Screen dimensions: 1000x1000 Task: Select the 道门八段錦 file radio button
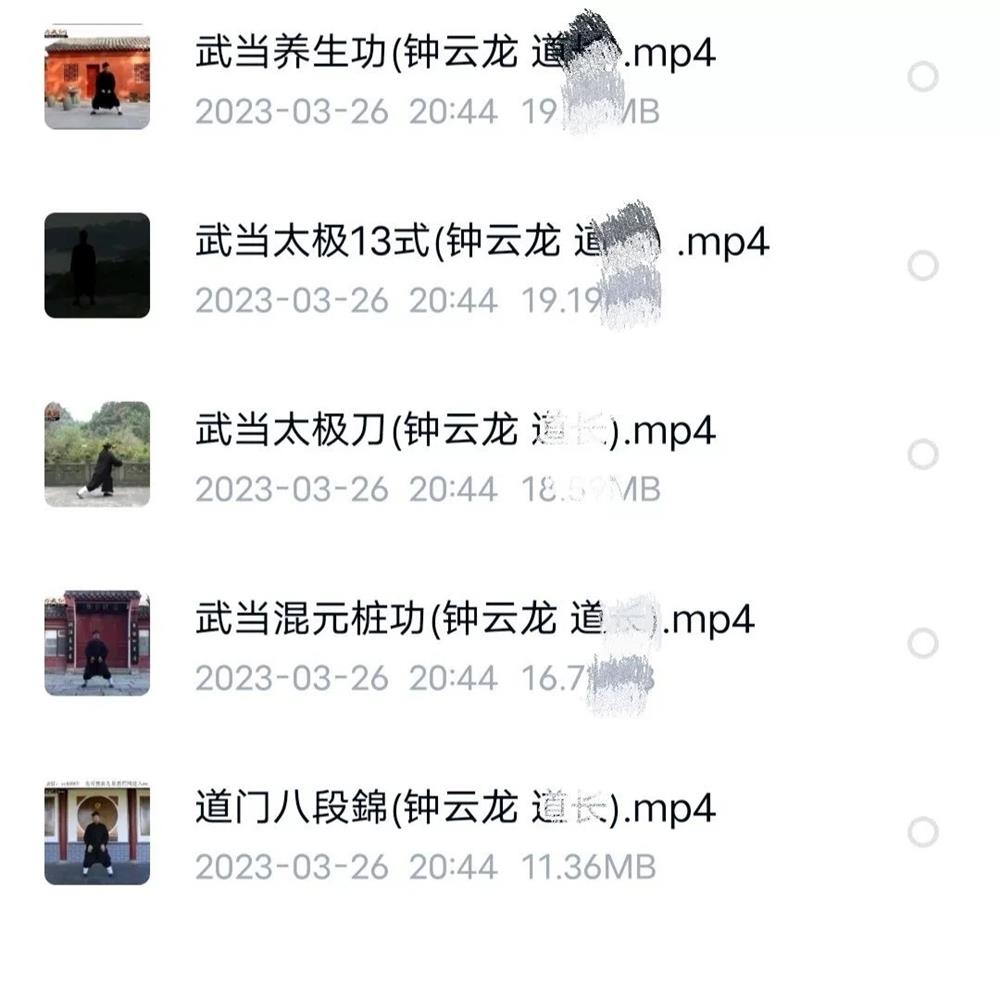[x=922, y=832]
